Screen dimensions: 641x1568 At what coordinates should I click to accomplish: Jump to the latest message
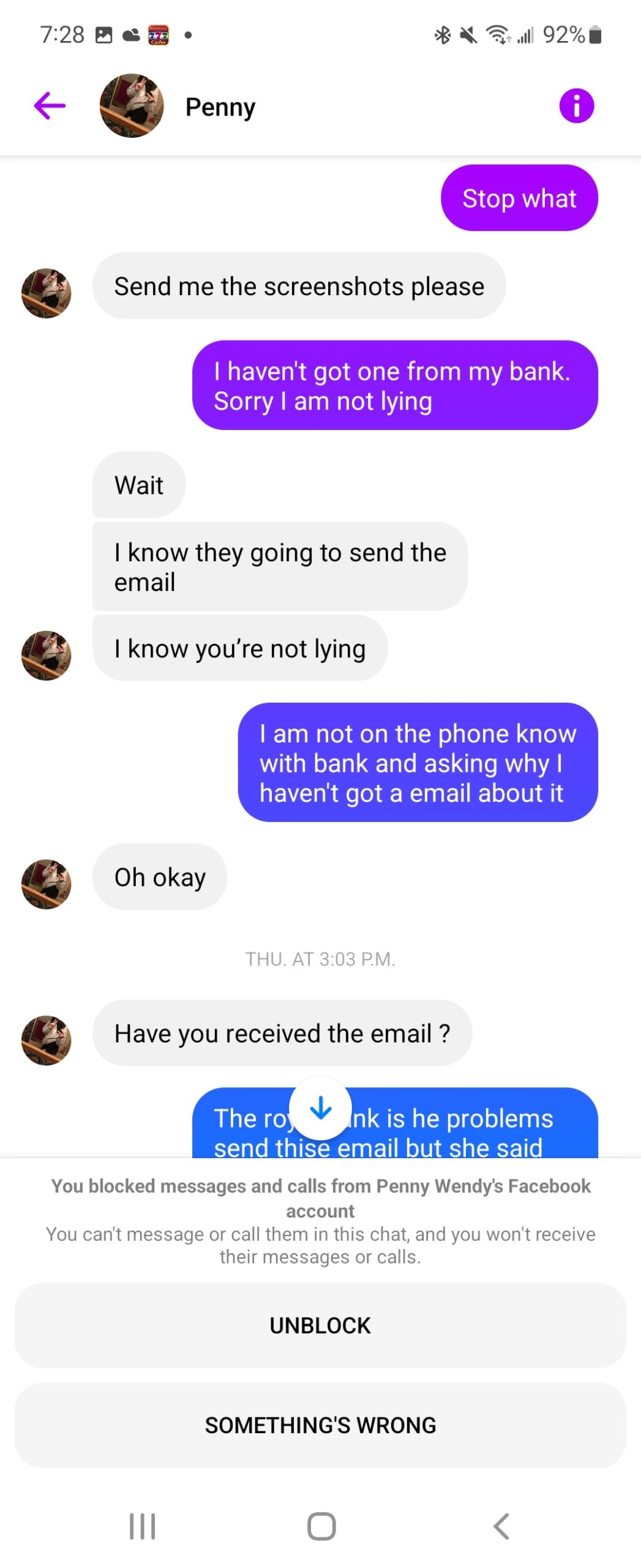(320, 1107)
